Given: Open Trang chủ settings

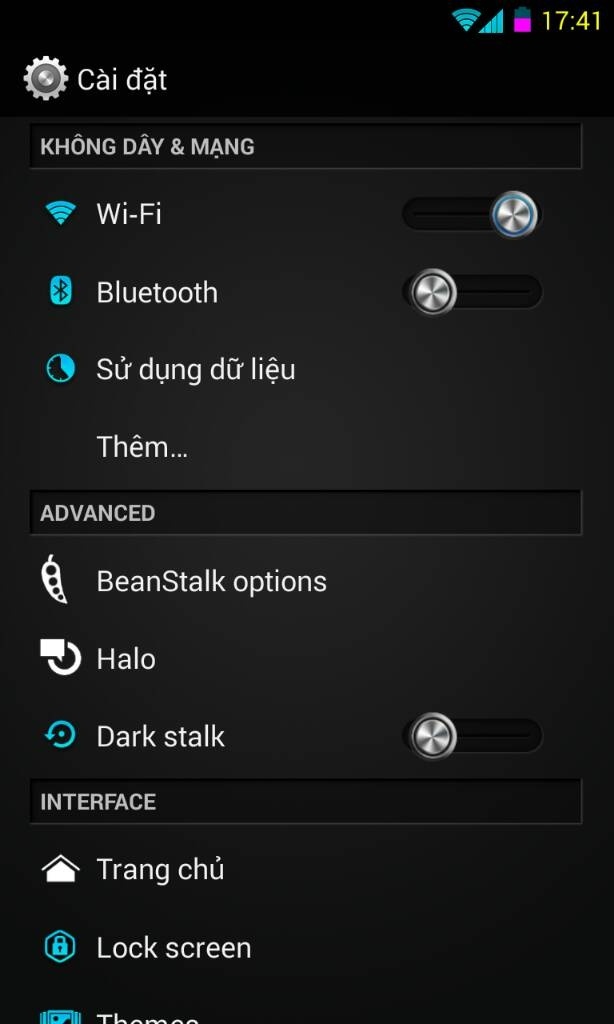Looking at the screenshot, I should pyautogui.click(x=306, y=870).
